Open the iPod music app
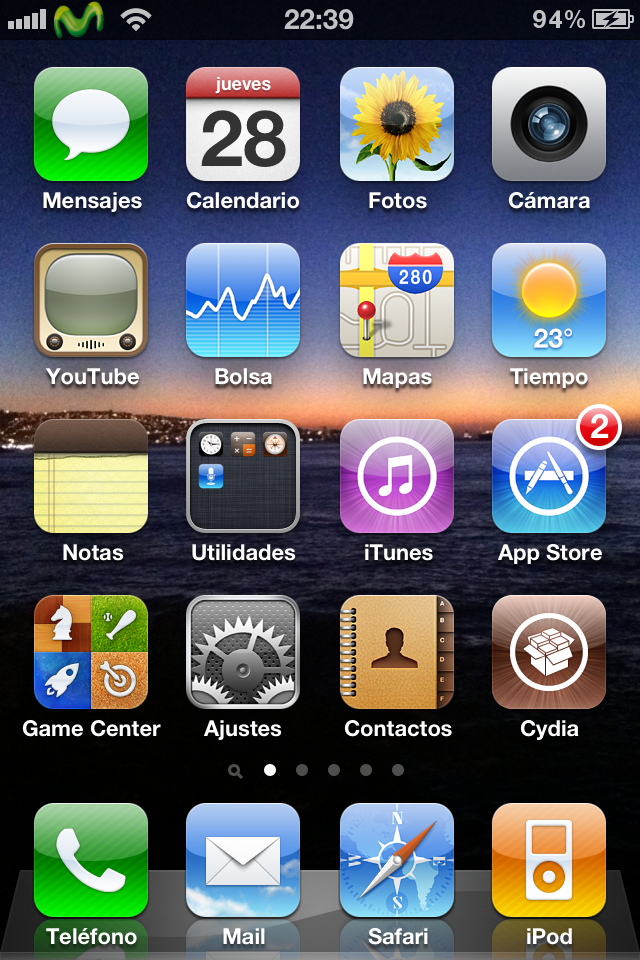This screenshot has height=960, width=640. point(549,861)
